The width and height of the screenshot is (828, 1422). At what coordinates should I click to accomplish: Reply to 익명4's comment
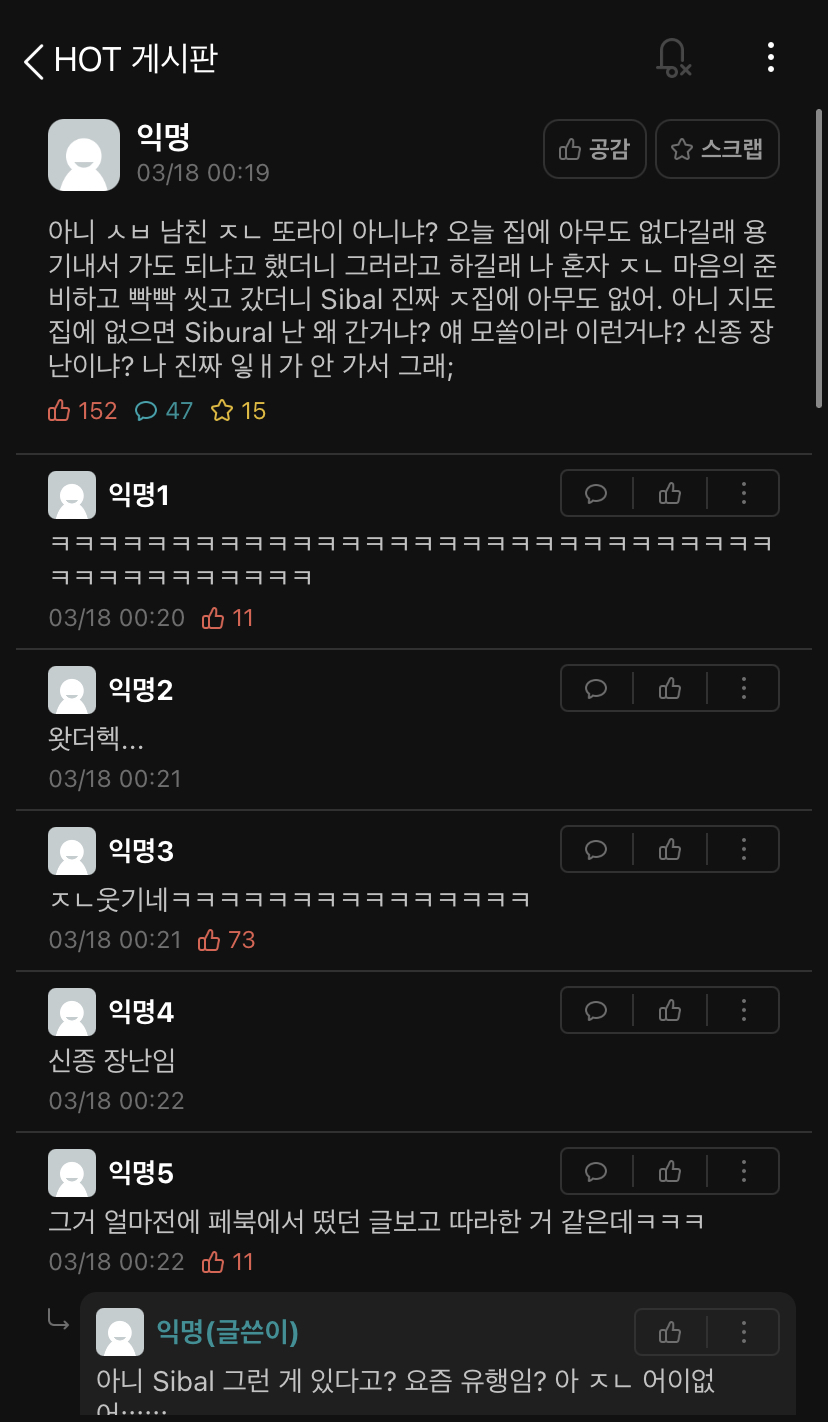point(597,1010)
